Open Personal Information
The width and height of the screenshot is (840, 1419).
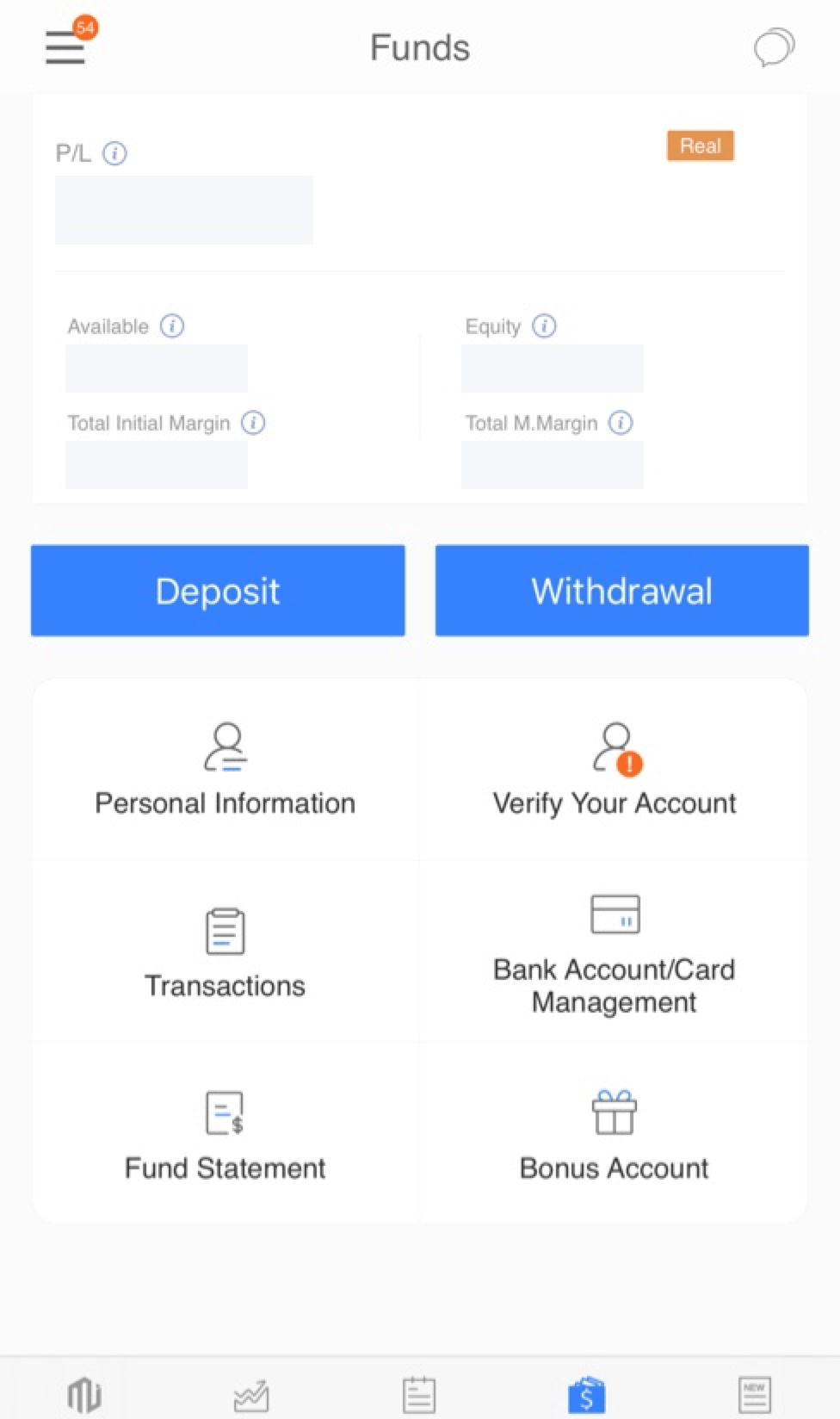(225, 769)
